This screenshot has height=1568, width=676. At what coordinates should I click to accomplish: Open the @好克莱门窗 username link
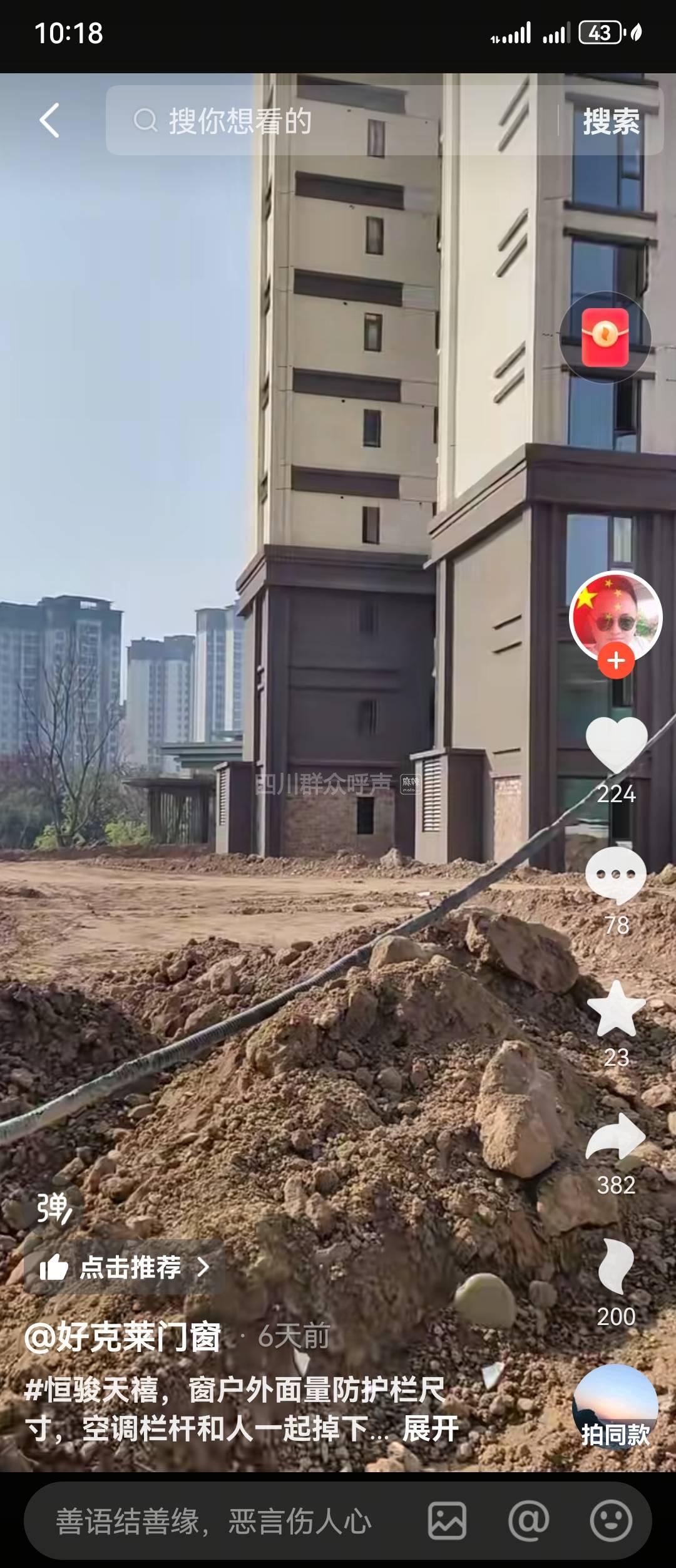coord(123,1337)
